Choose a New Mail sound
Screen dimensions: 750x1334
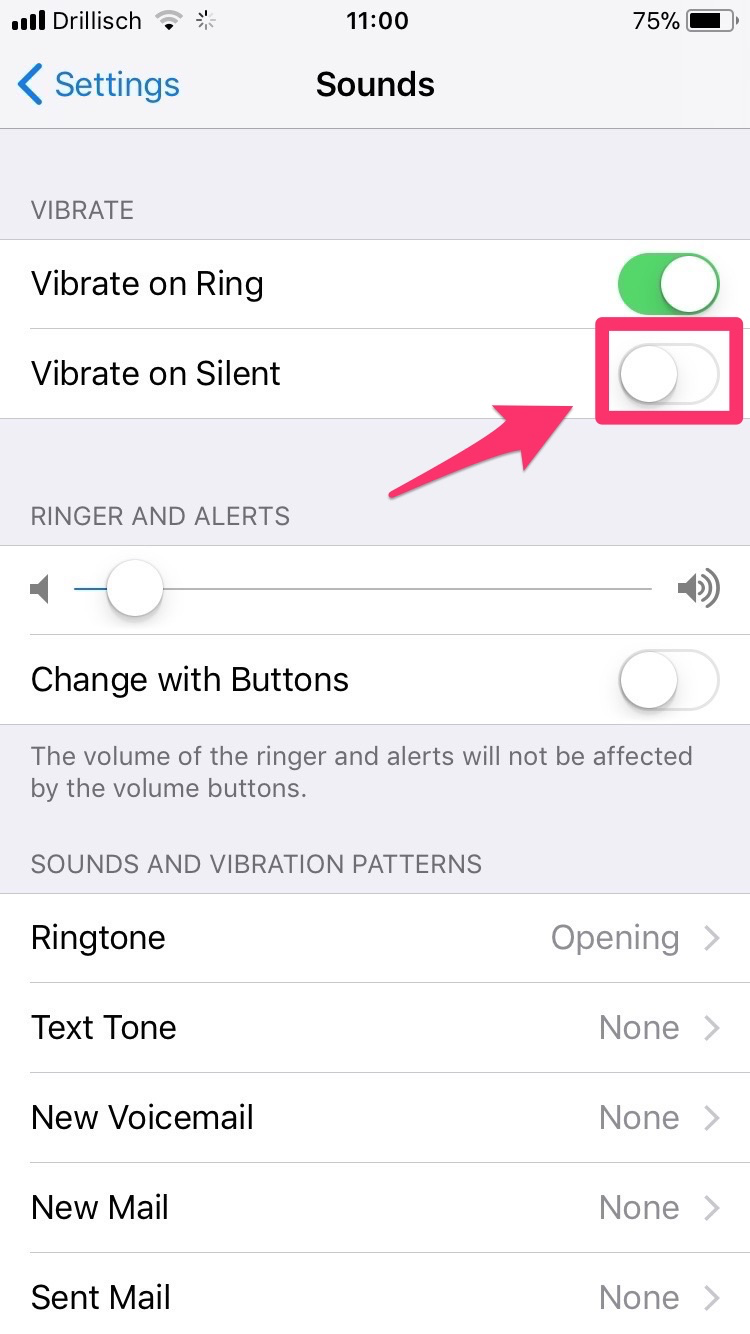[x=375, y=1208]
